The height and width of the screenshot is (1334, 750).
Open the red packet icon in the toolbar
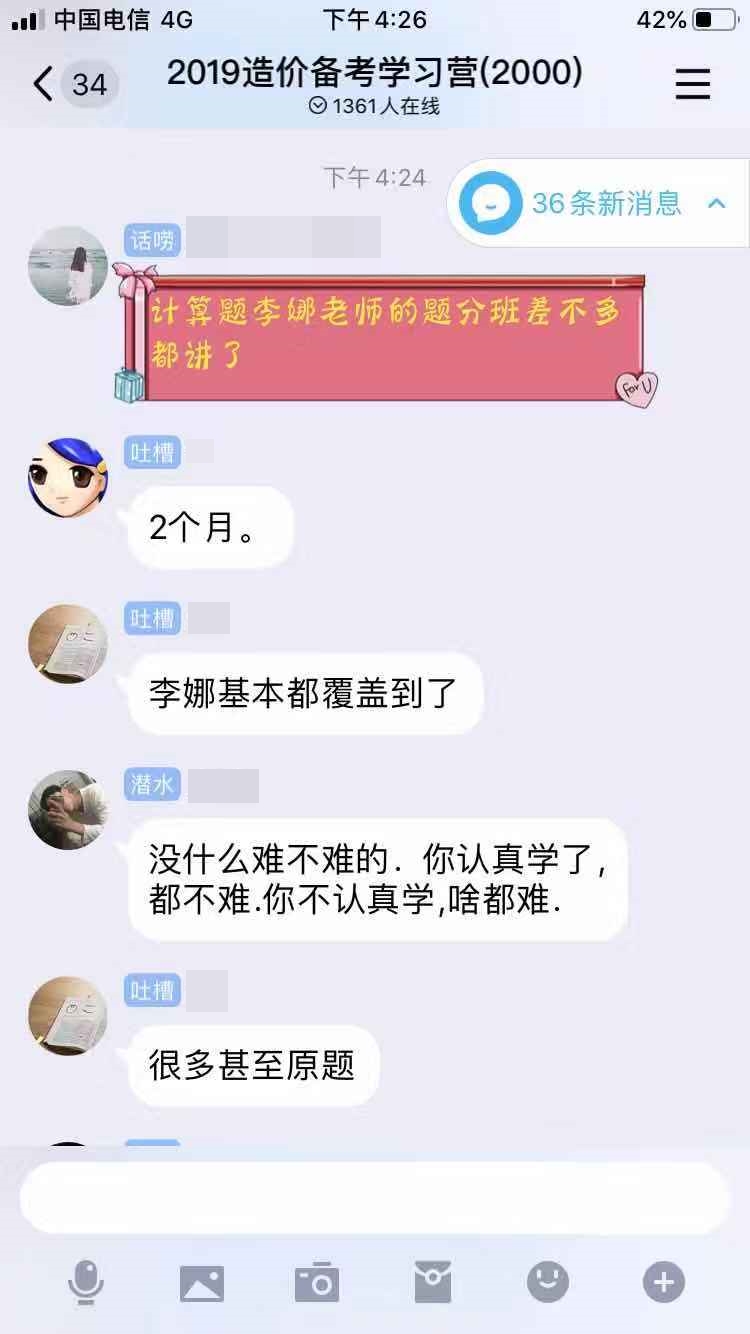coord(432,1281)
